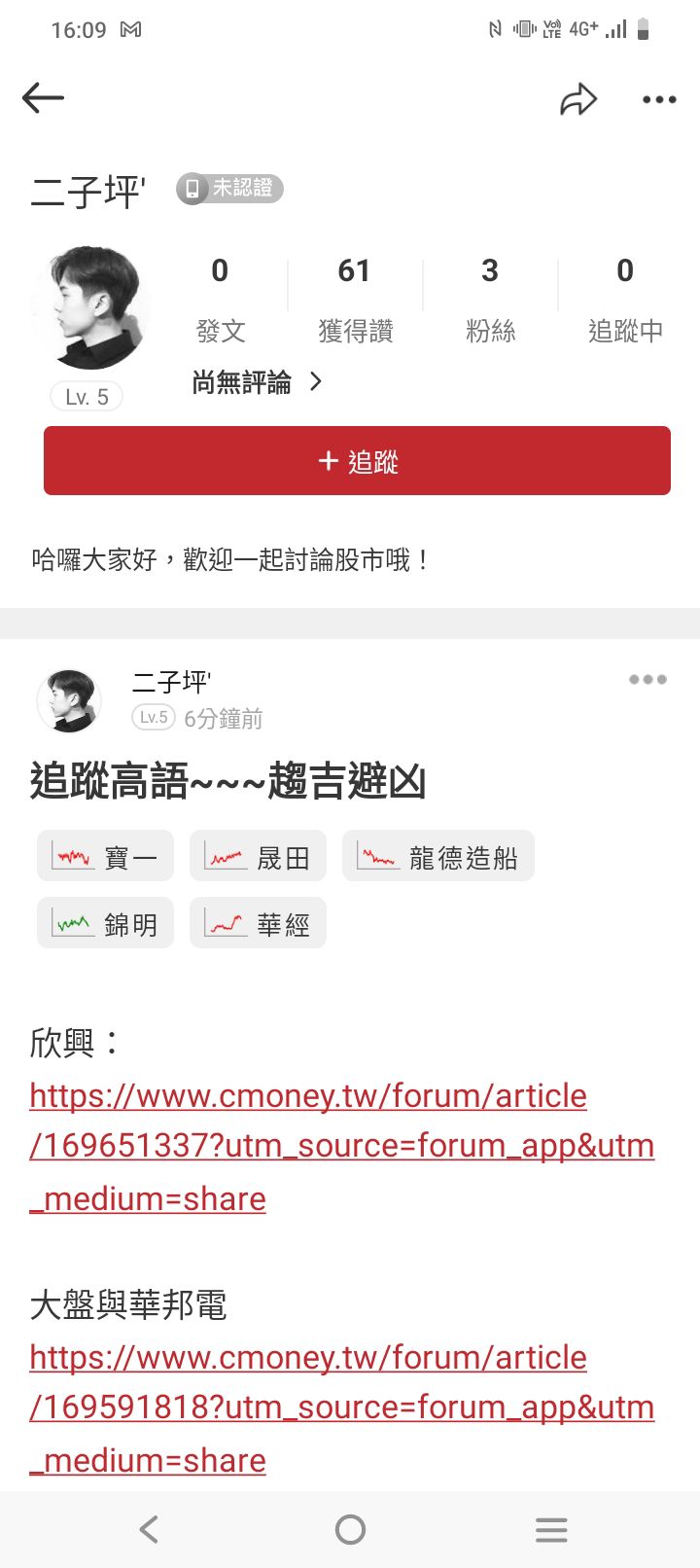The height and width of the screenshot is (1568, 700).
Task: Open the profile overflow menu
Action: 658,99
